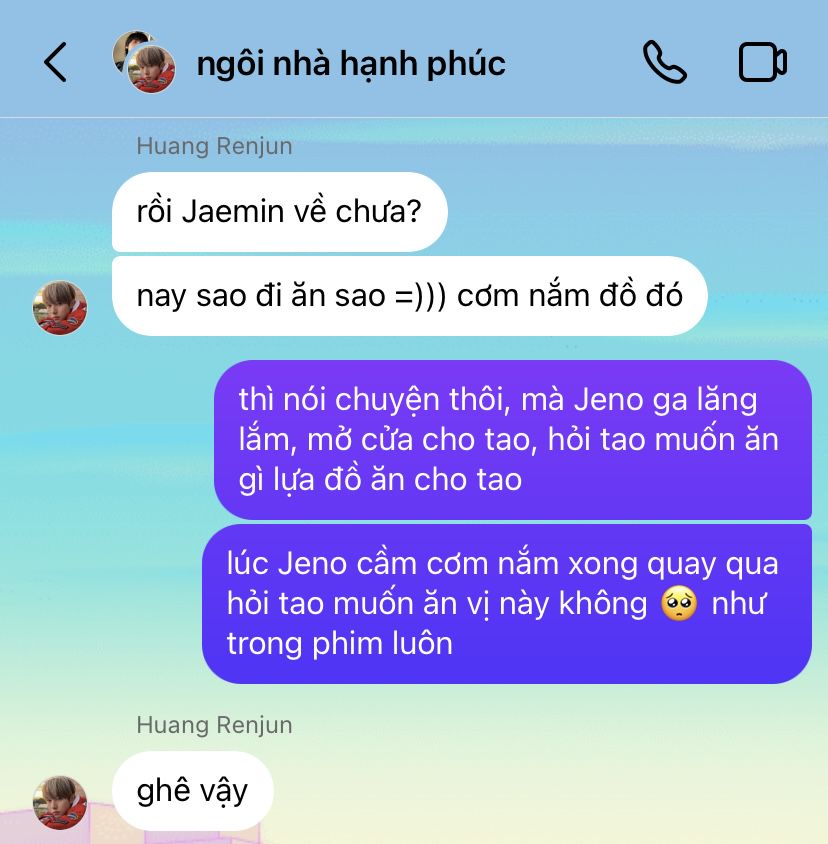
Task: Start a video call with the group
Action: pos(762,62)
